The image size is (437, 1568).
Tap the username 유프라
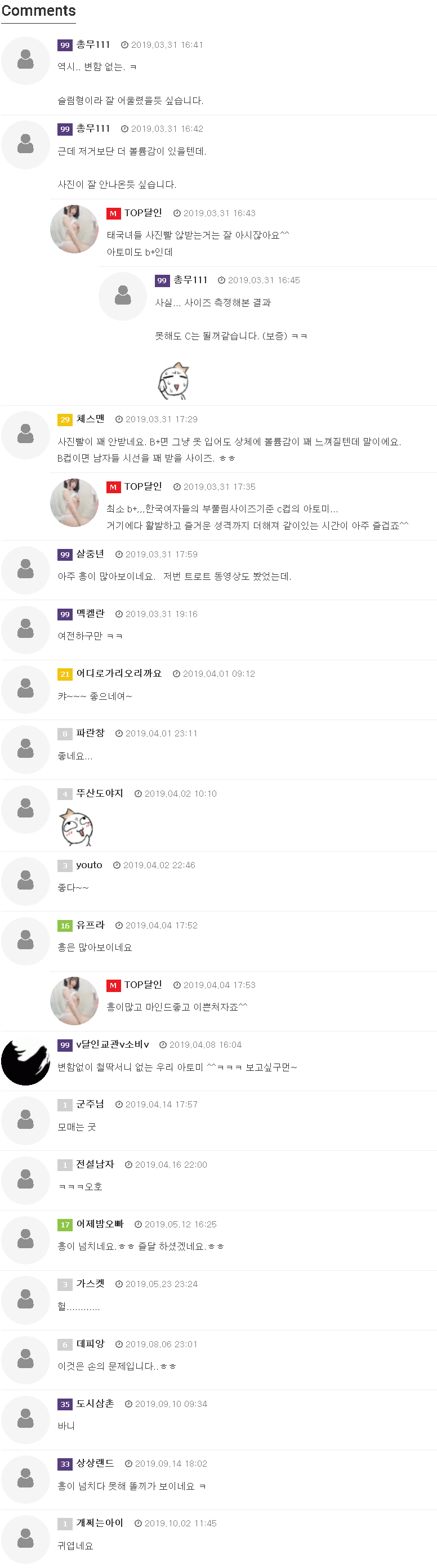pyautogui.click(x=90, y=925)
